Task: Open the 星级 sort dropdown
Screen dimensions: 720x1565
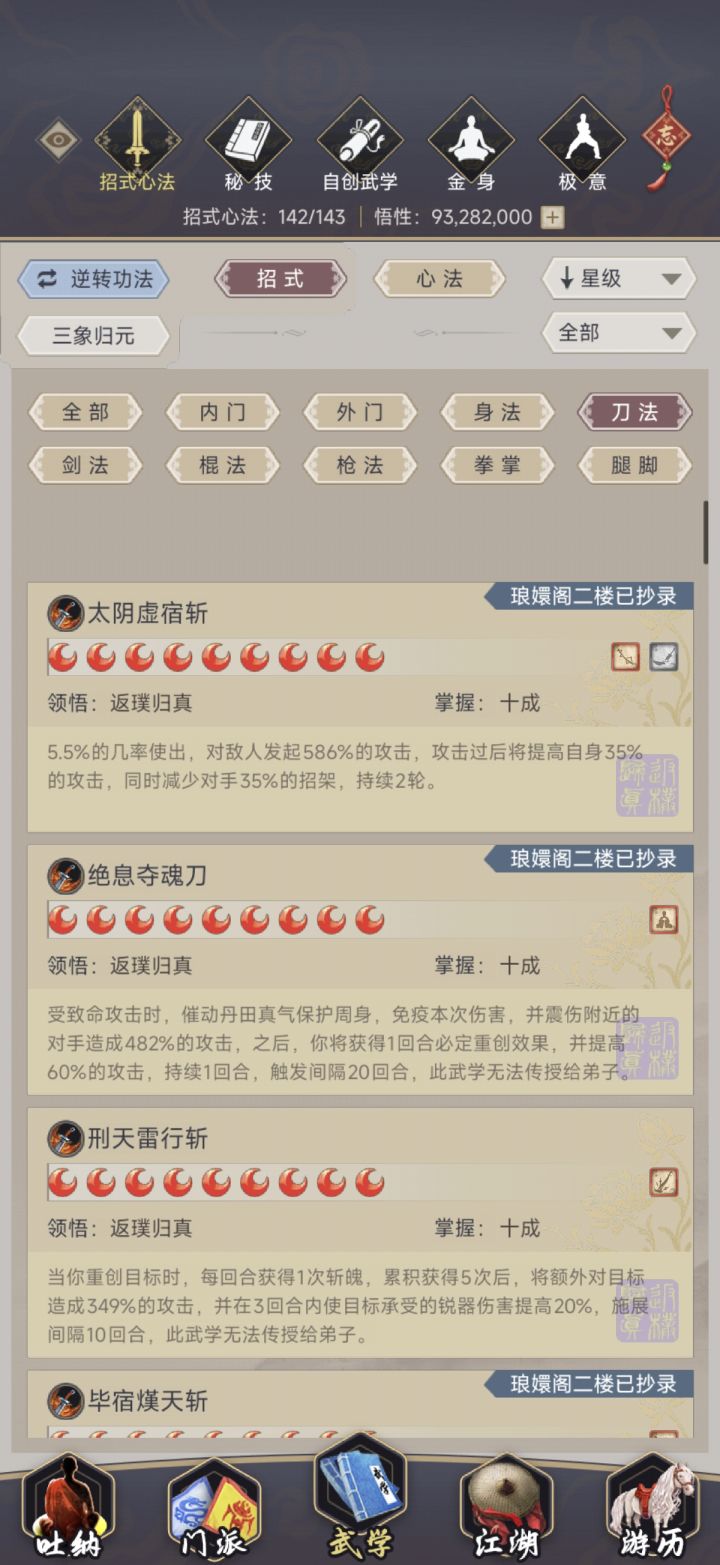Action: coord(617,279)
